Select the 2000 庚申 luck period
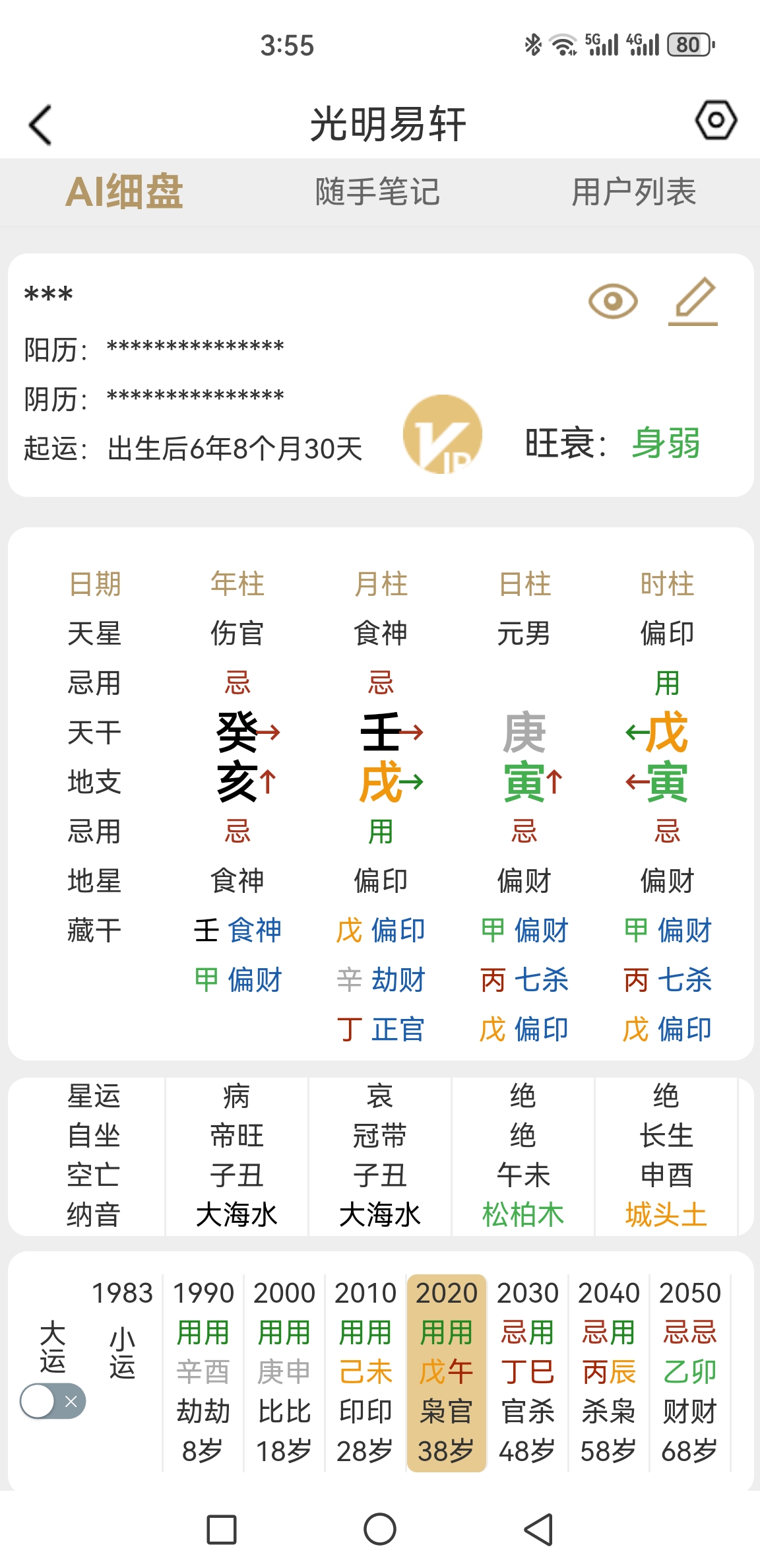 point(284,1373)
